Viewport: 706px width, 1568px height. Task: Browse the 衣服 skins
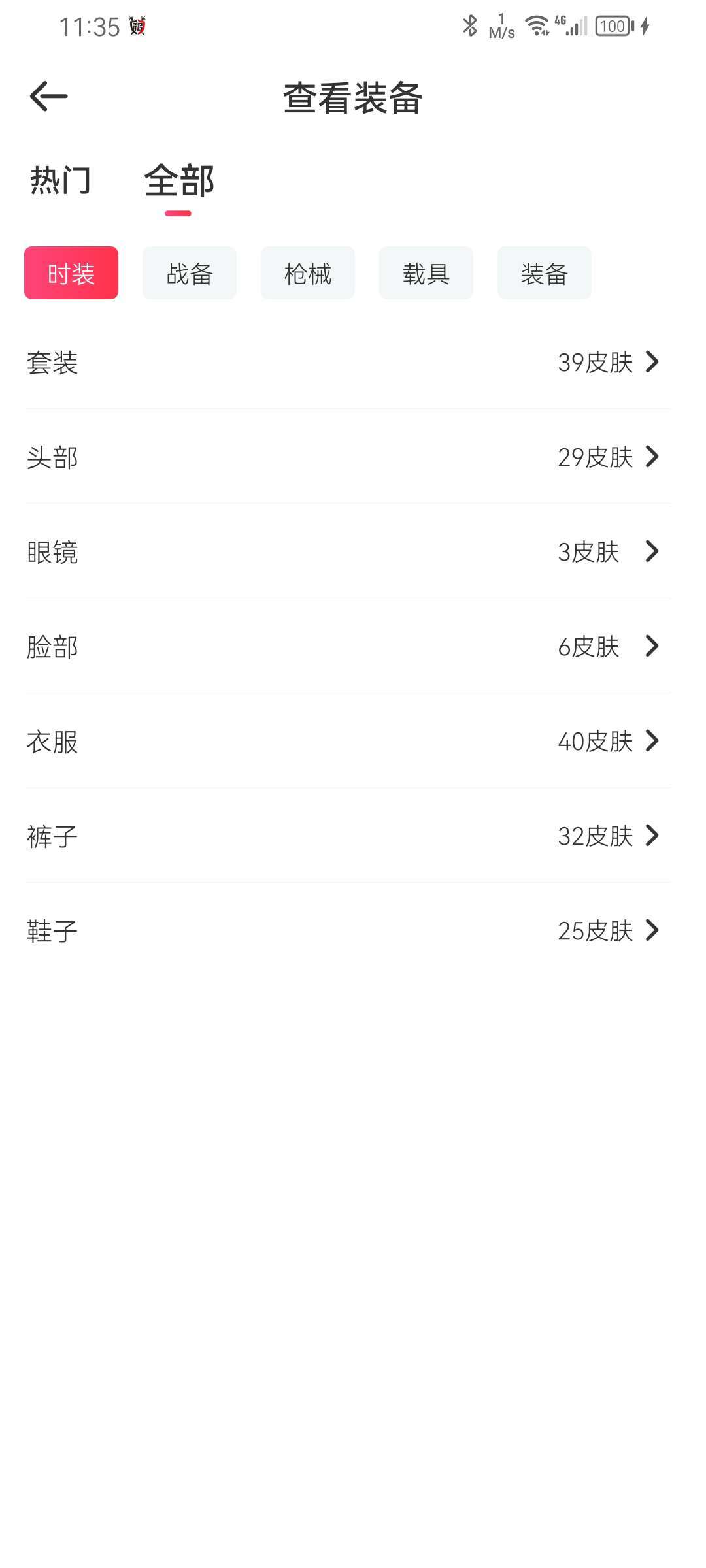(x=348, y=741)
